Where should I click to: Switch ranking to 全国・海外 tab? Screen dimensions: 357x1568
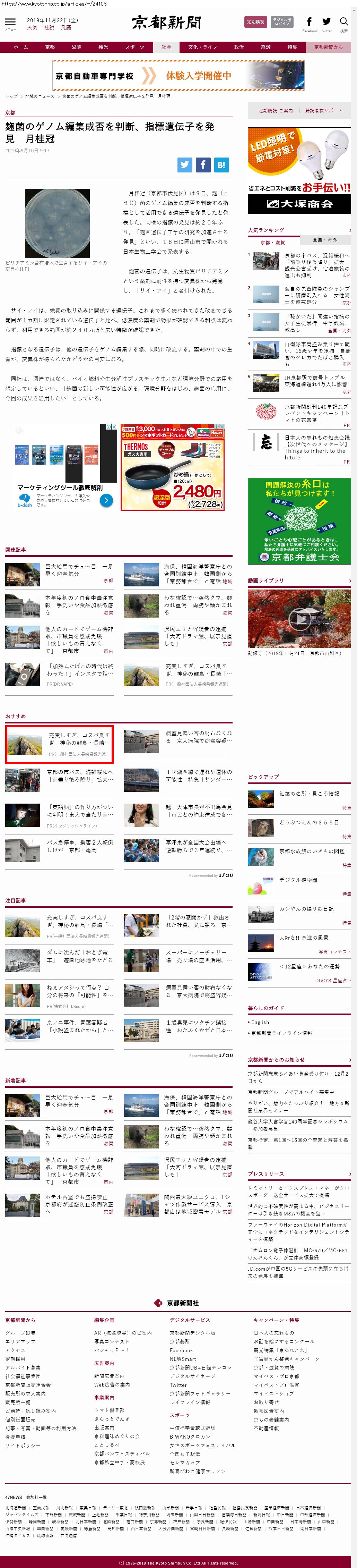(x=324, y=240)
